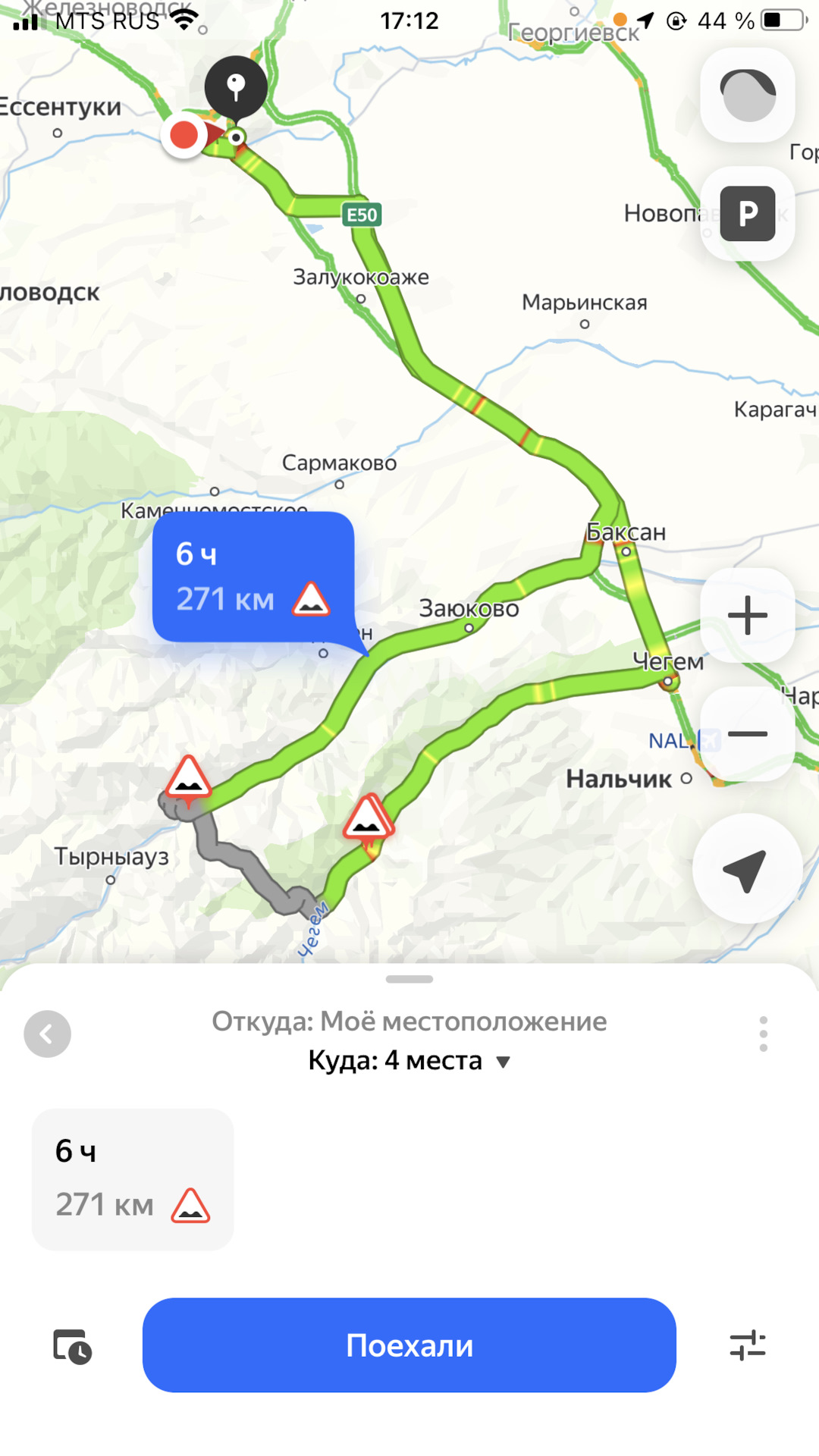Tap the traffic indicator button
The image size is (819, 1456).
[748, 96]
